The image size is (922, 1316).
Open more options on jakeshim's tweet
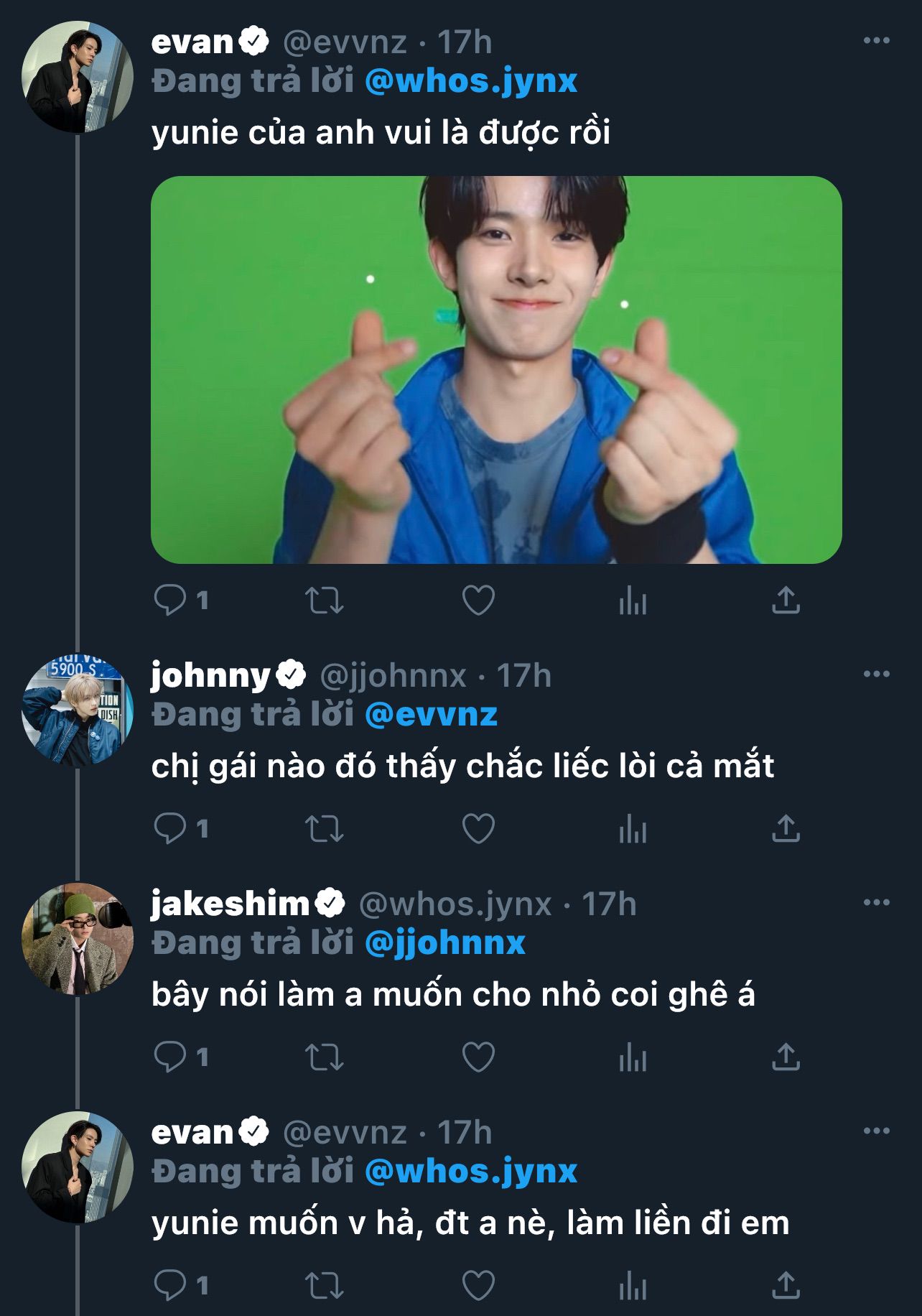[876, 902]
